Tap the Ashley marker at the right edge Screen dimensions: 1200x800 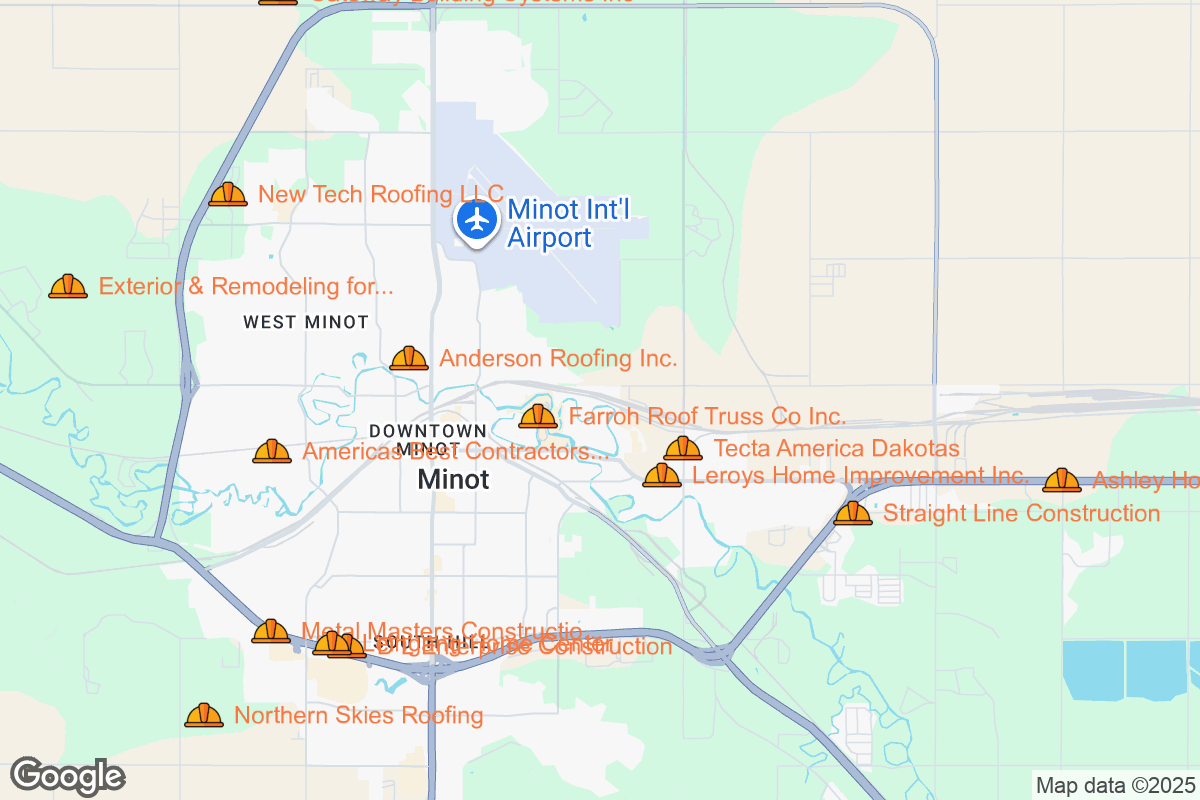click(1061, 481)
